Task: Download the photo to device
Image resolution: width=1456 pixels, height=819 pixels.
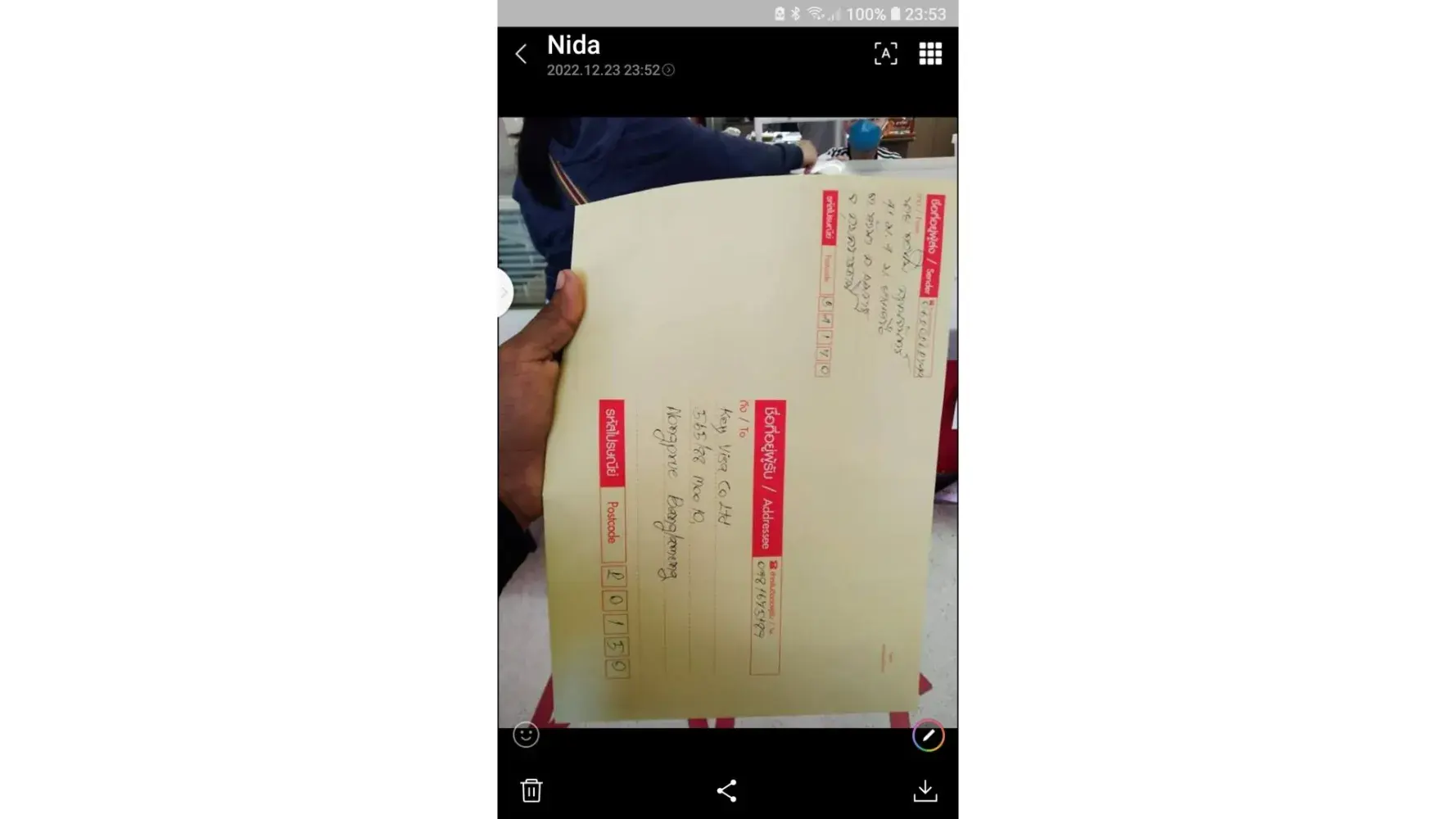Action: [x=925, y=790]
